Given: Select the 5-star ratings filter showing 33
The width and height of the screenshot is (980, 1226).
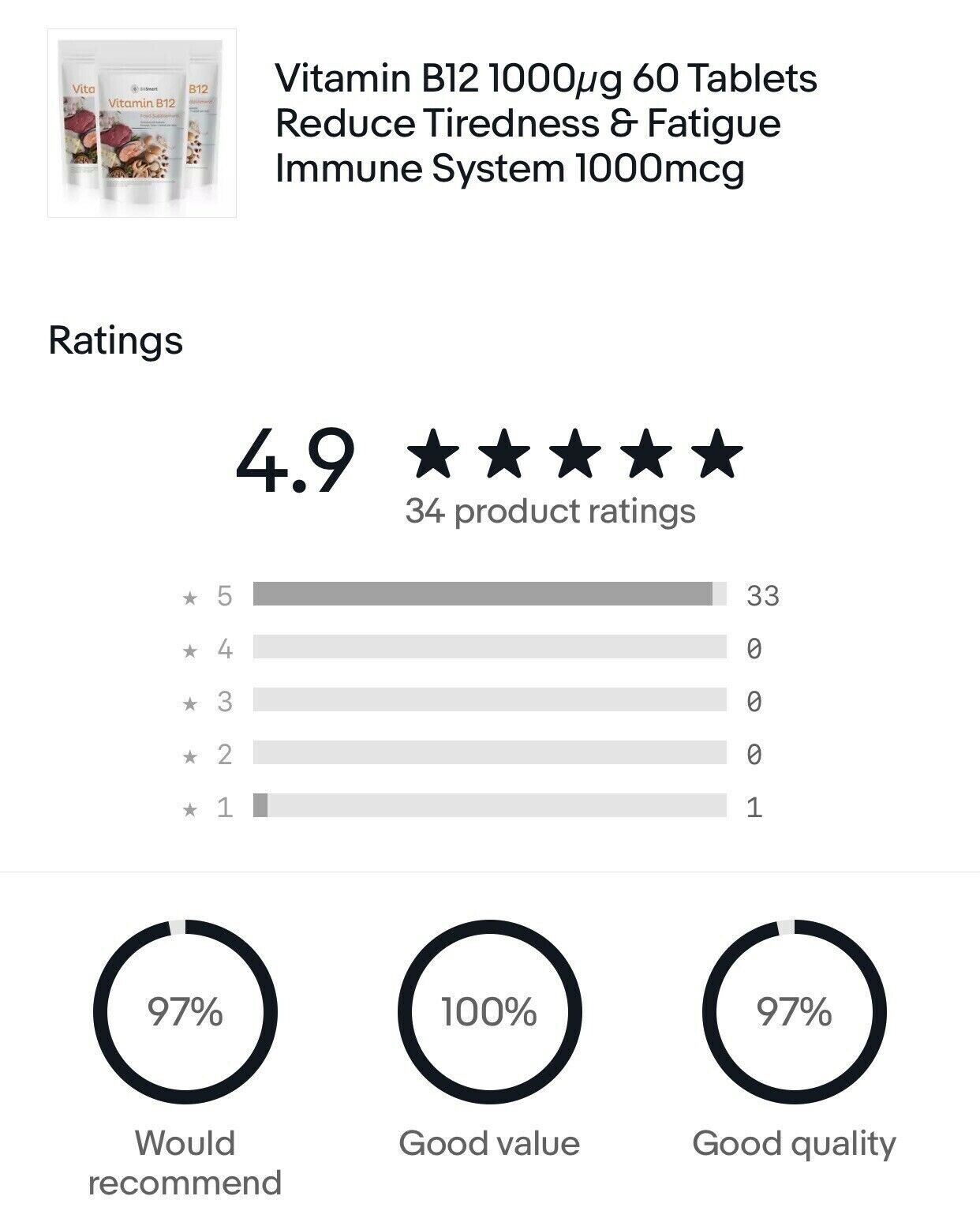Looking at the screenshot, I should point(489,598).
